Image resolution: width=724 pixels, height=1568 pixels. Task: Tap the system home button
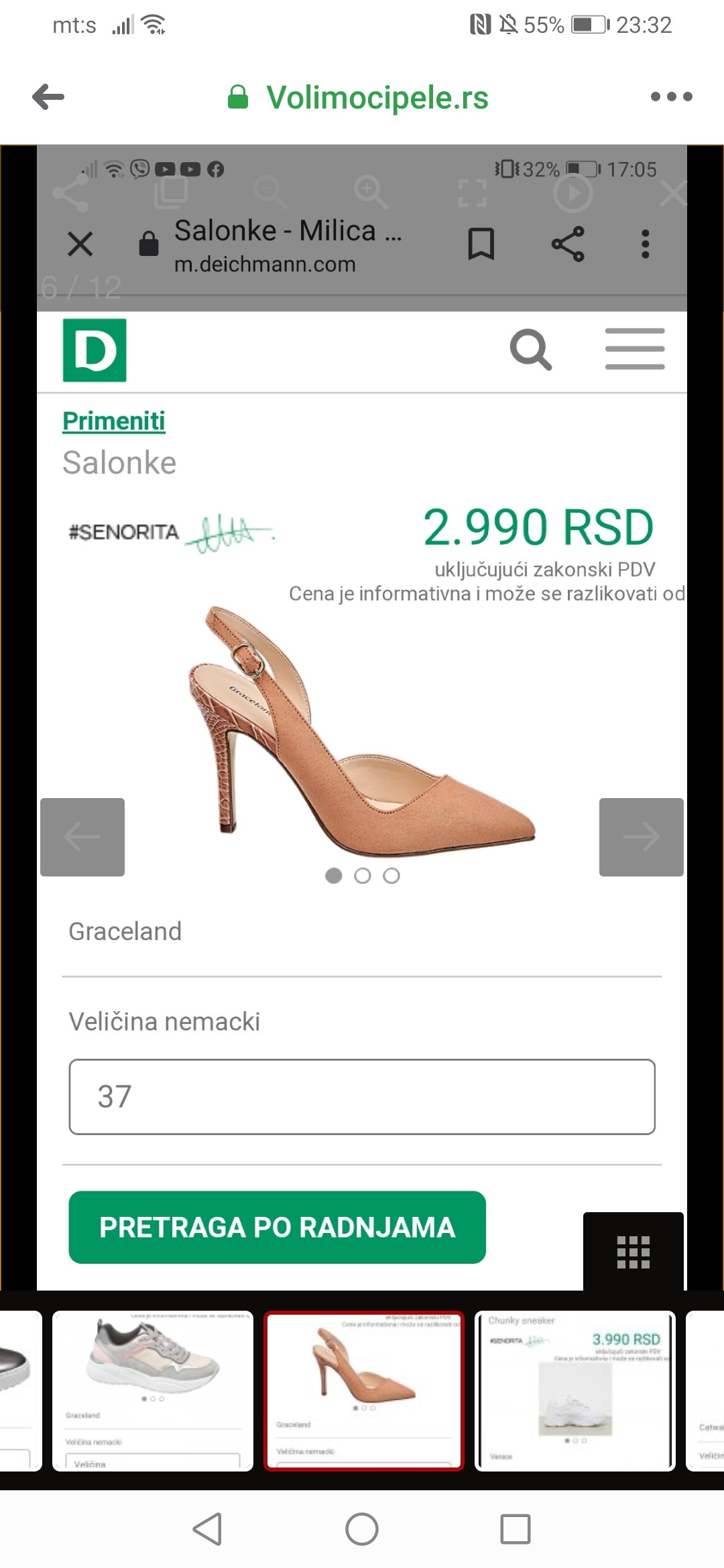click(362, 1529)
